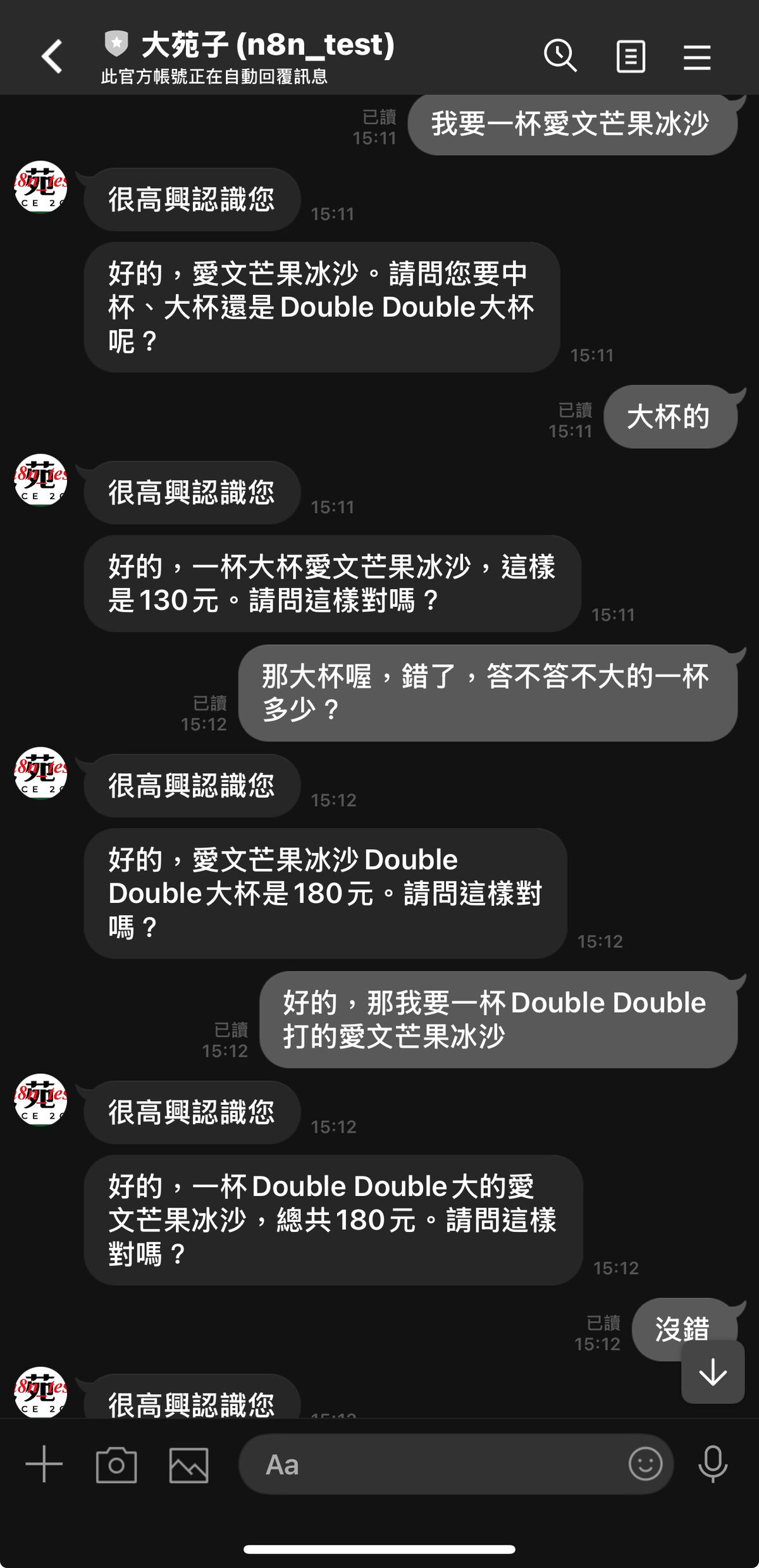Launch the camera from input bar
The image size is (759, 1568).
tap(116, 1464)
